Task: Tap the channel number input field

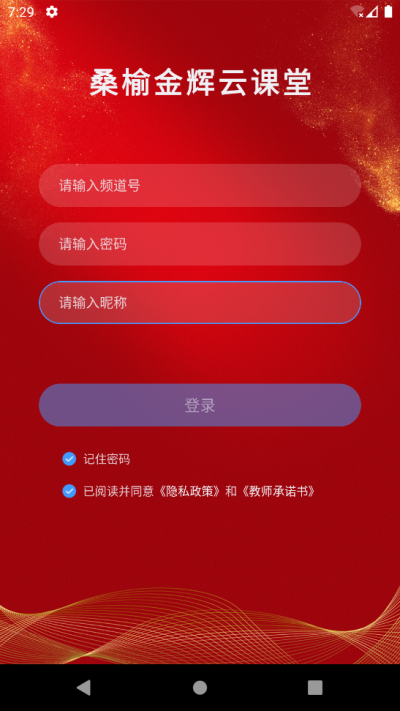Action: click(200, 185)
